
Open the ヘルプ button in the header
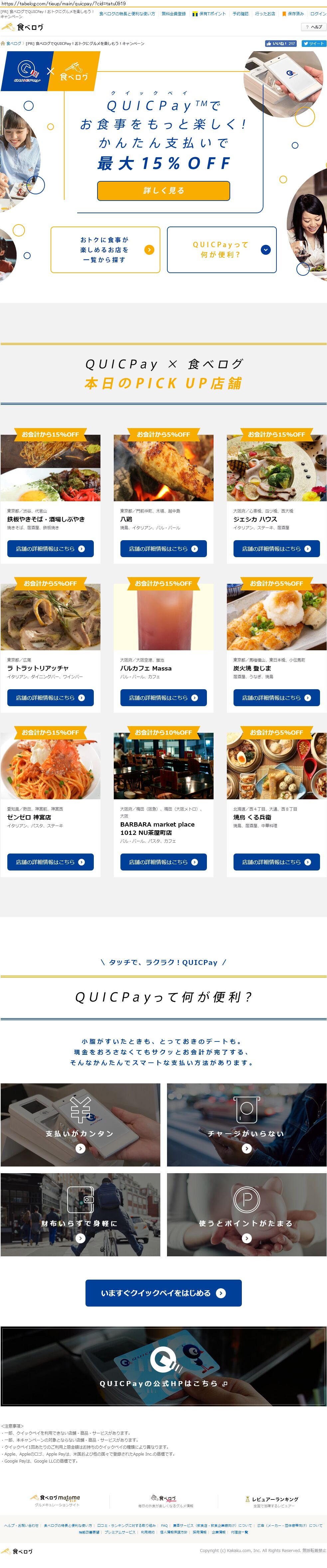click(x=314, y=27)
